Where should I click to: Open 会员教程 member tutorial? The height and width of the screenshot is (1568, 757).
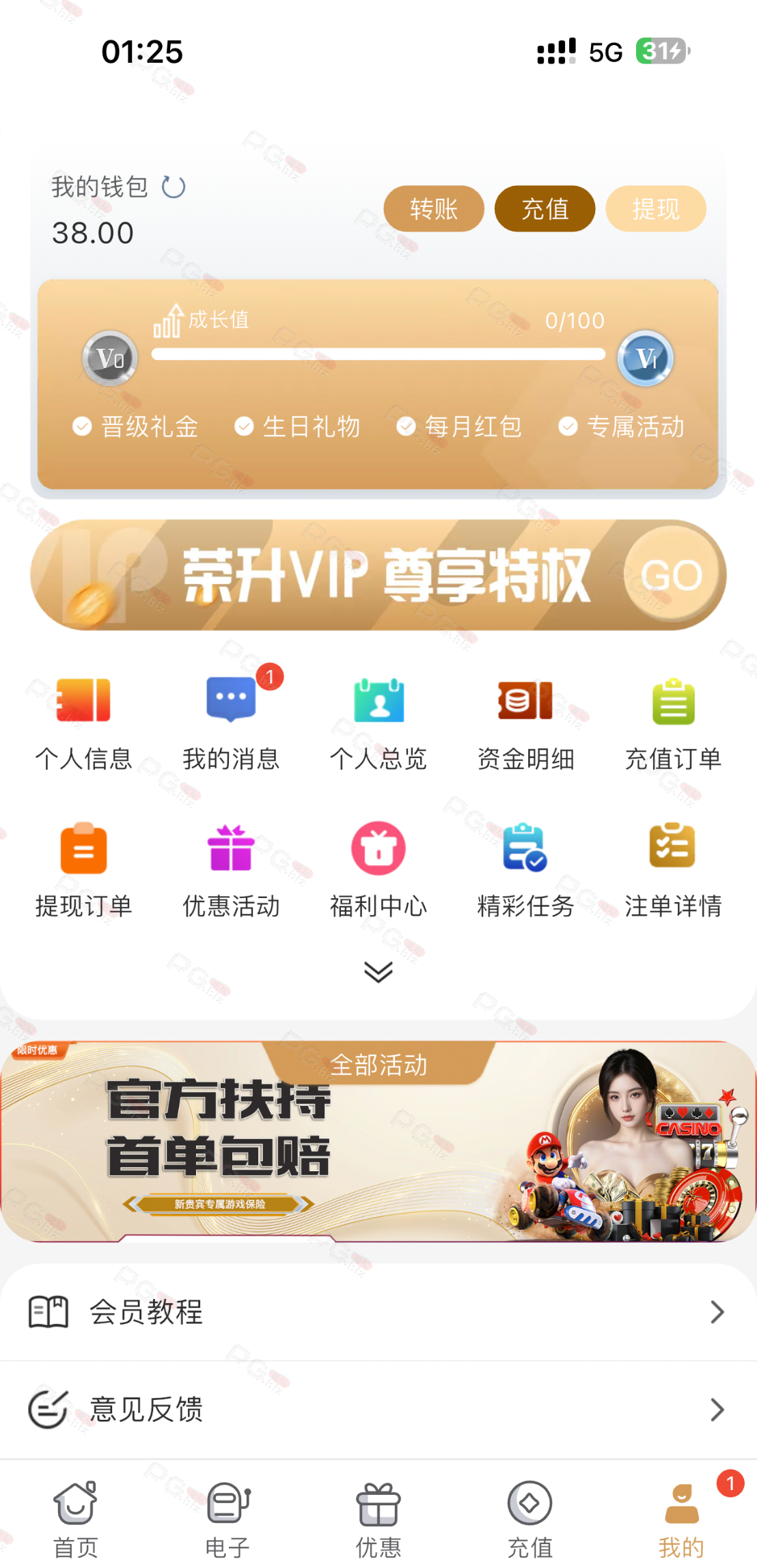pos(378,1312)
